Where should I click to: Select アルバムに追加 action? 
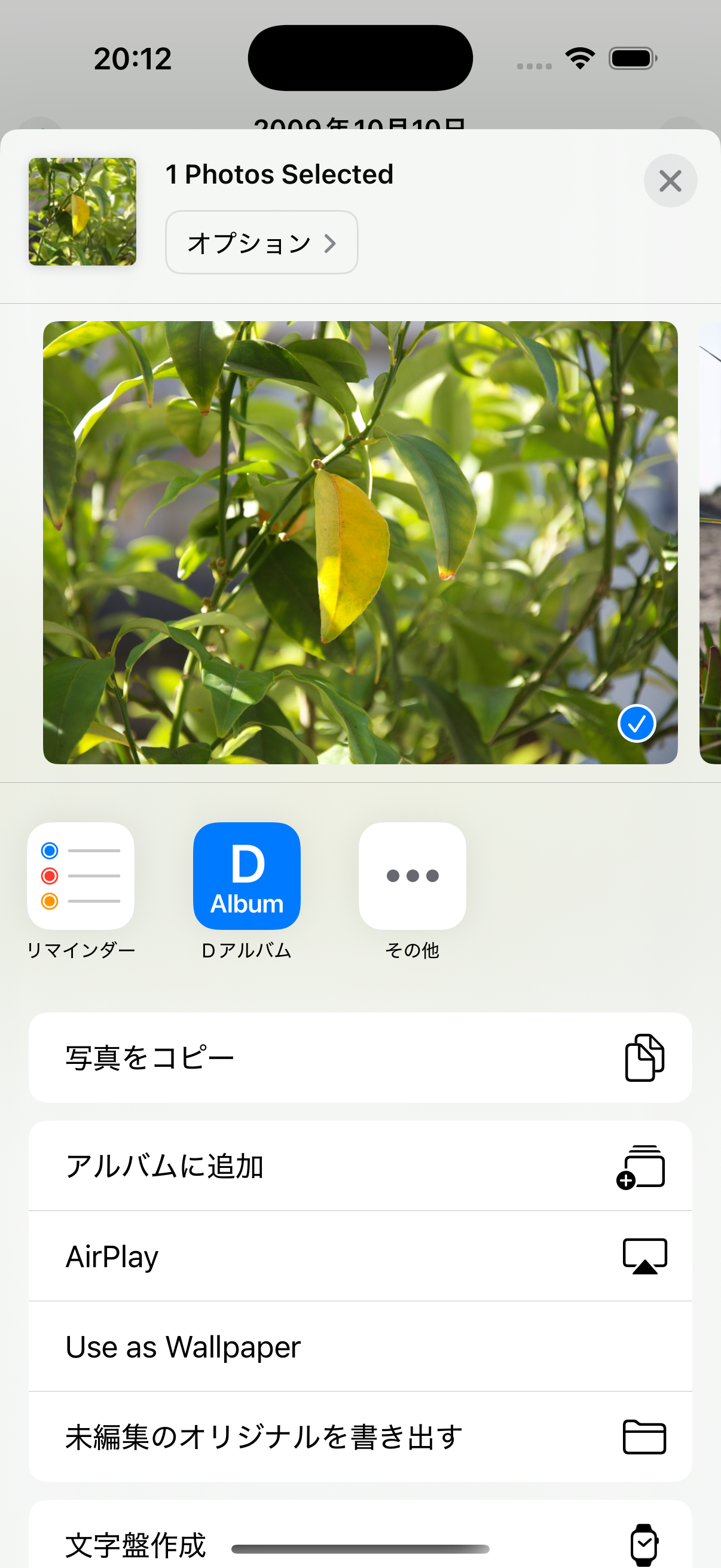[360, 1166]
